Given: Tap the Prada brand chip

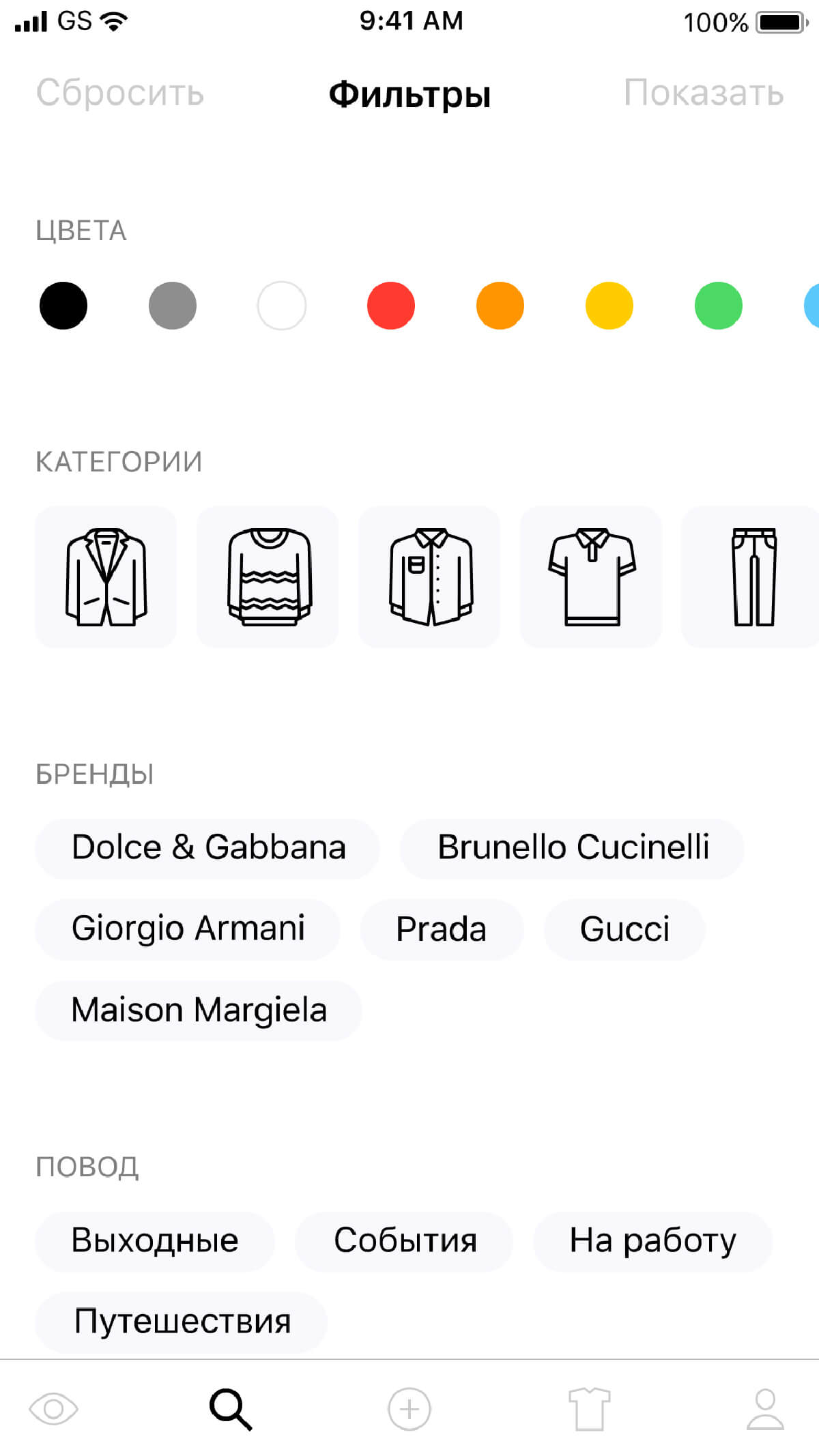Looking at the screenshot, I should pos(442,929).
